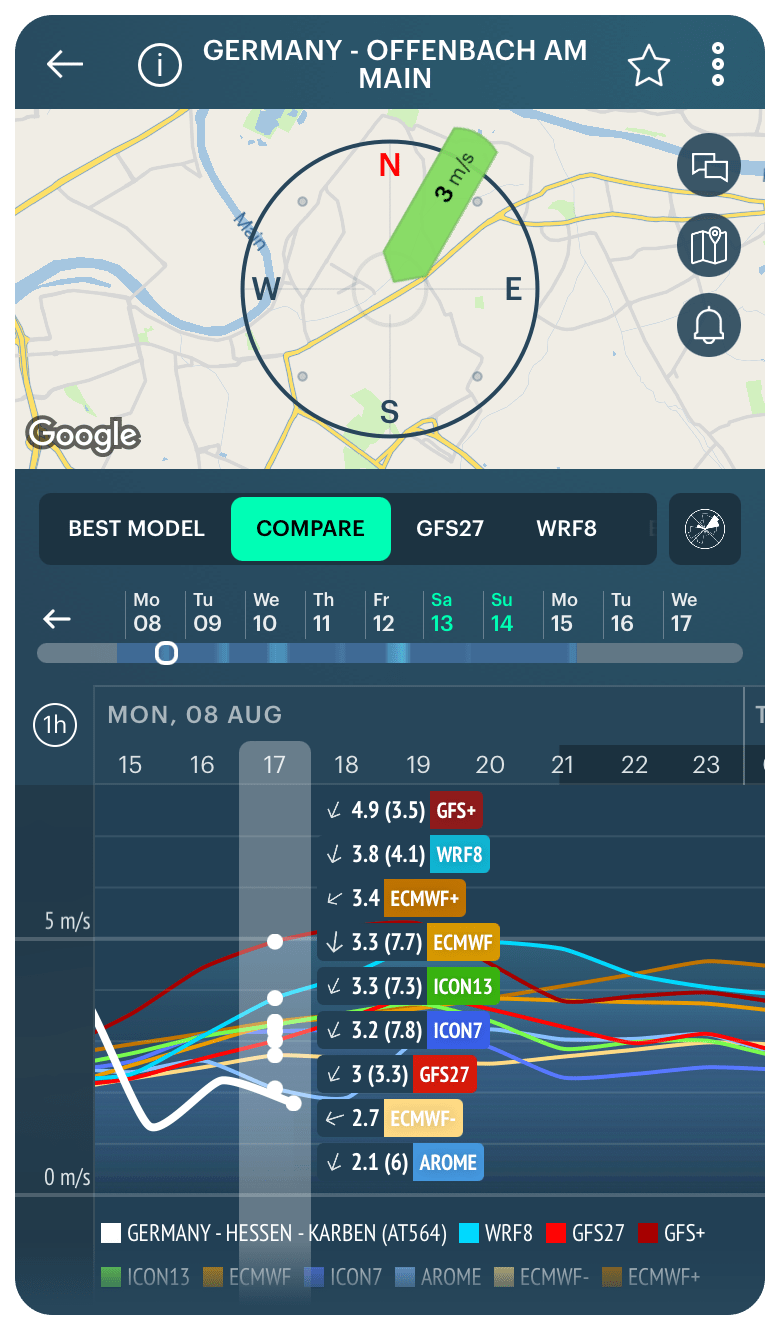Open the weather widgets icon on the map
The image size is (780, 1330).
[x=708, y=165]
